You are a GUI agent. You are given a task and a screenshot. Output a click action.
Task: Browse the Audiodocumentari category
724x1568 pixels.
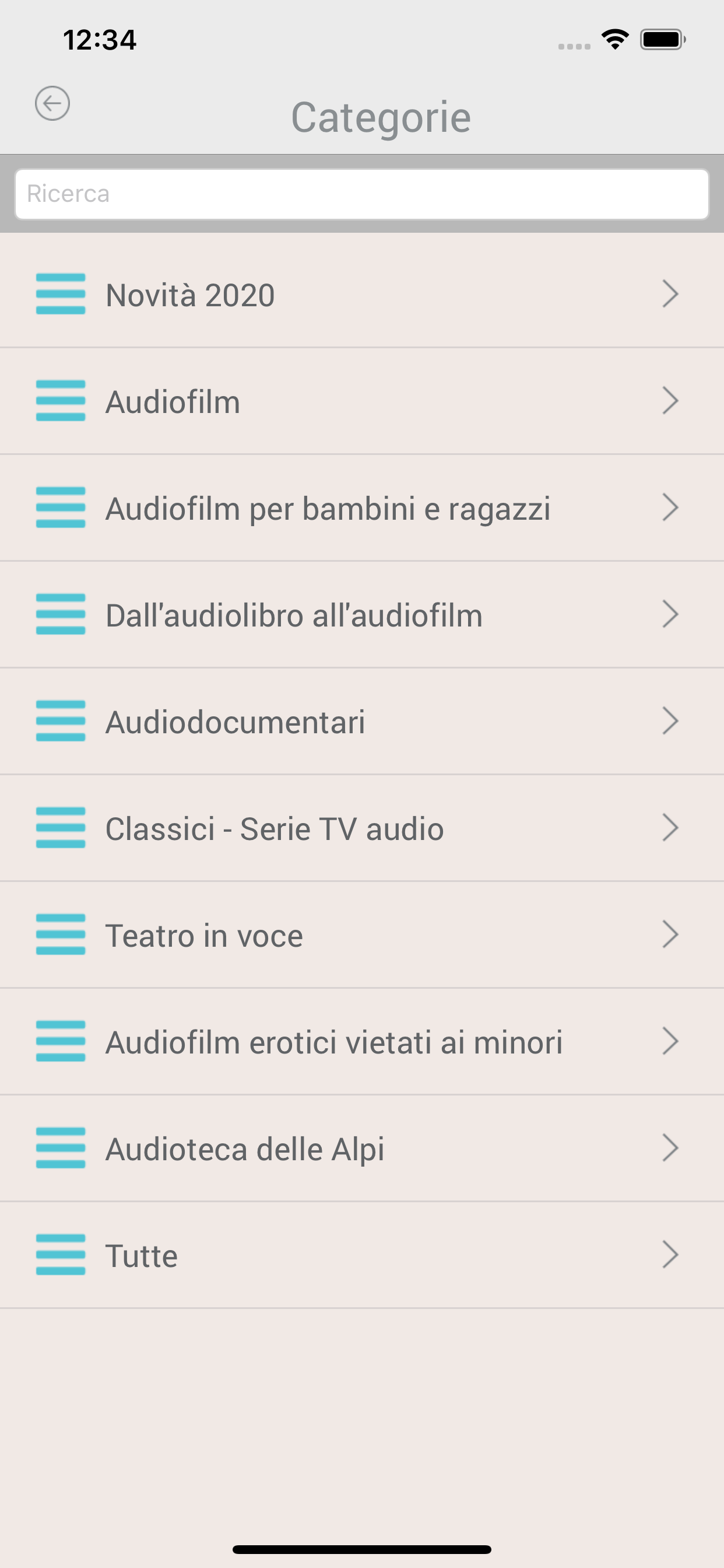(362, 722)
